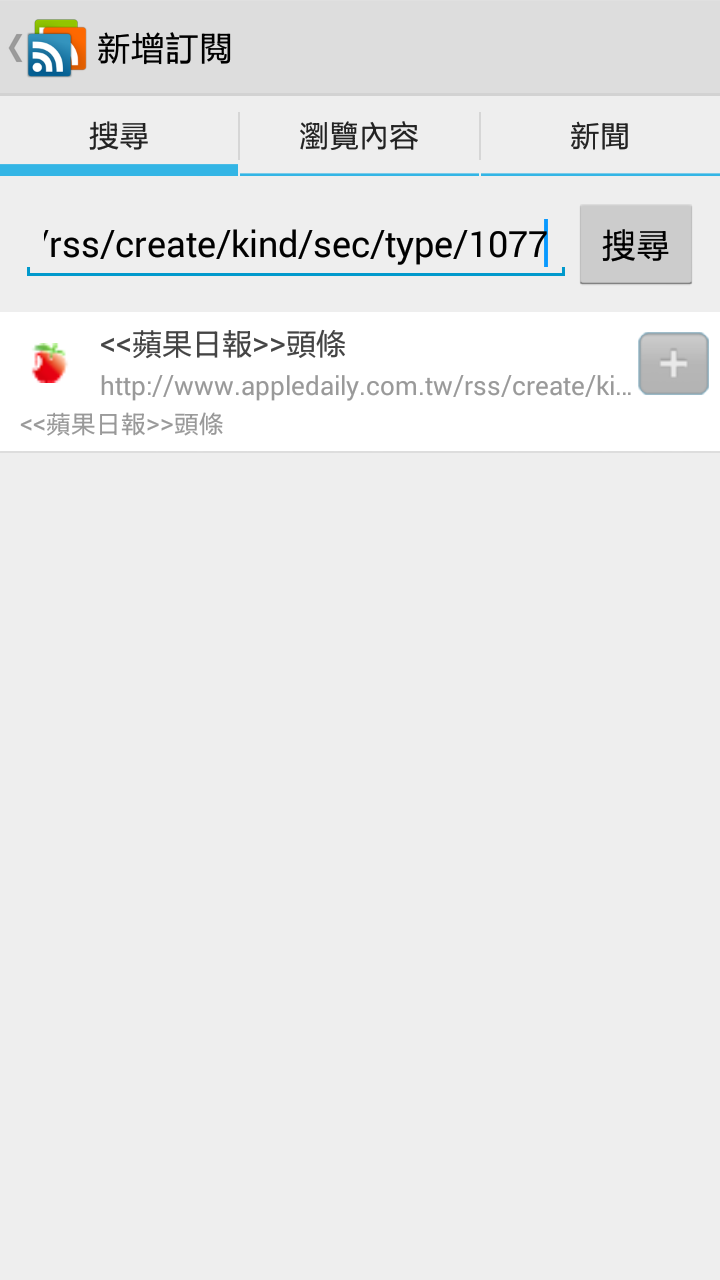This screenshot has height=1280, width=720.
Task: Open the <<蘋果日報>>頭條 search result
Action: (x=320, y=382)
